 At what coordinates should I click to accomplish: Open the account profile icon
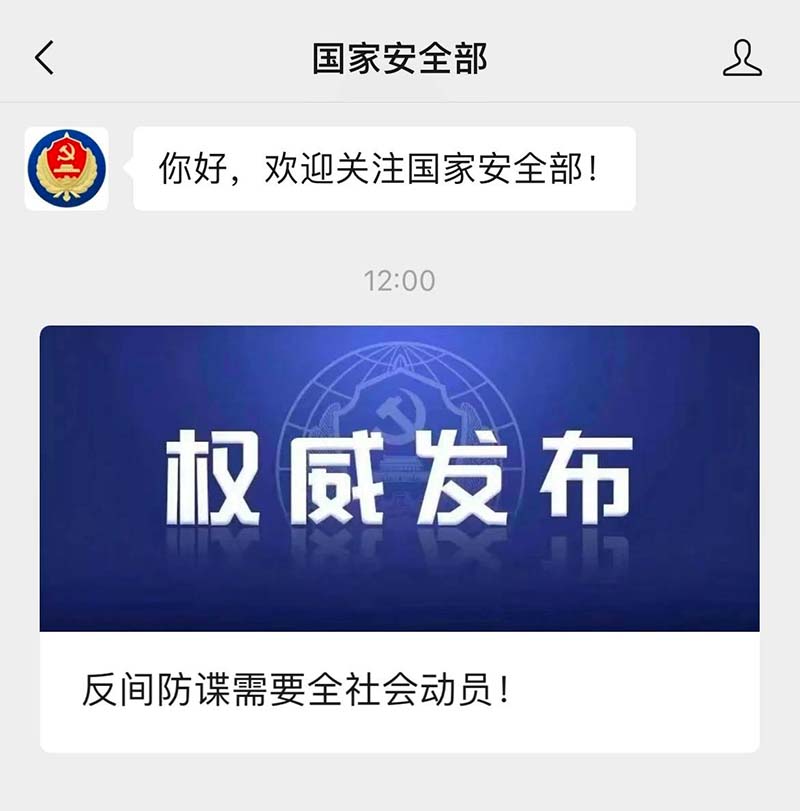tap(742, 58)
